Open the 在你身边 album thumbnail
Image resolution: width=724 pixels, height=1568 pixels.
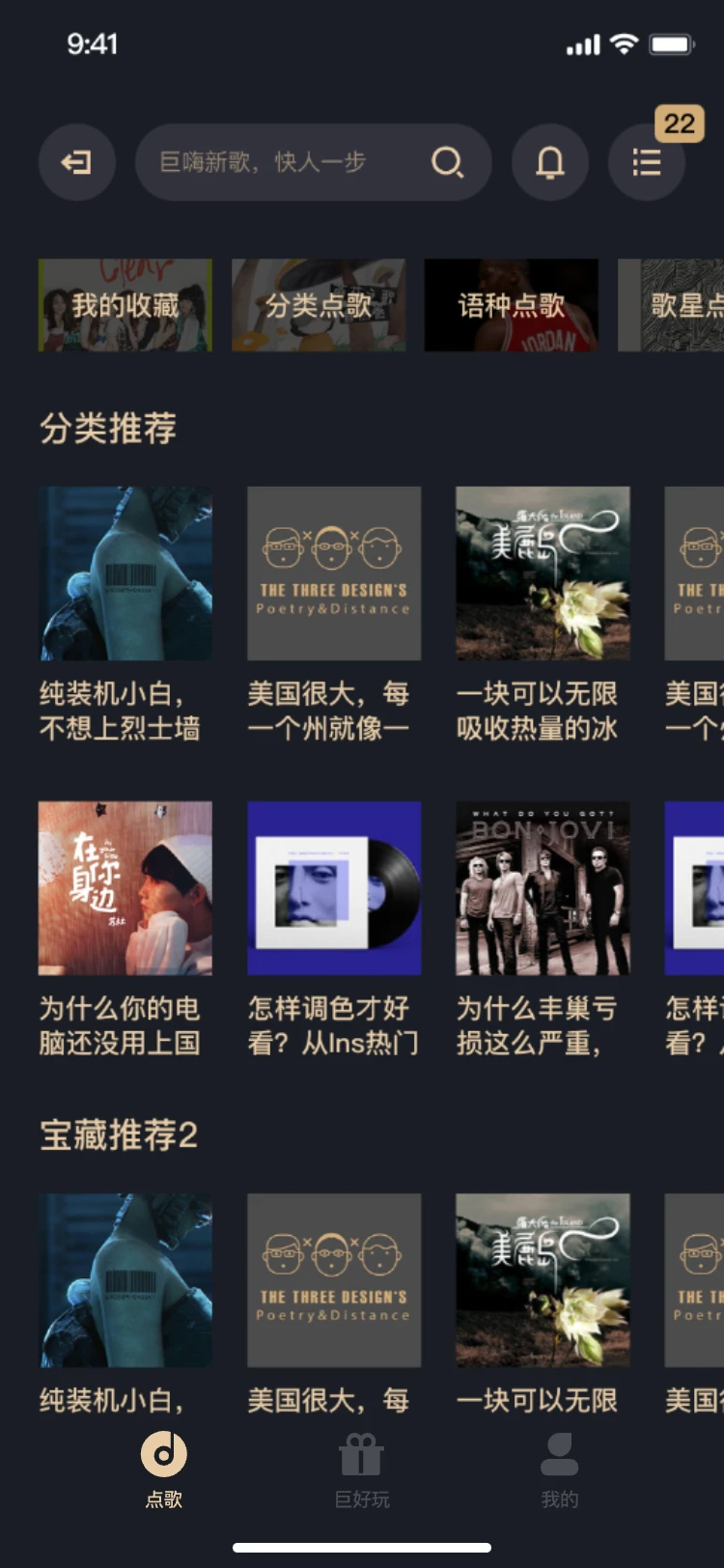coord(124,887)
